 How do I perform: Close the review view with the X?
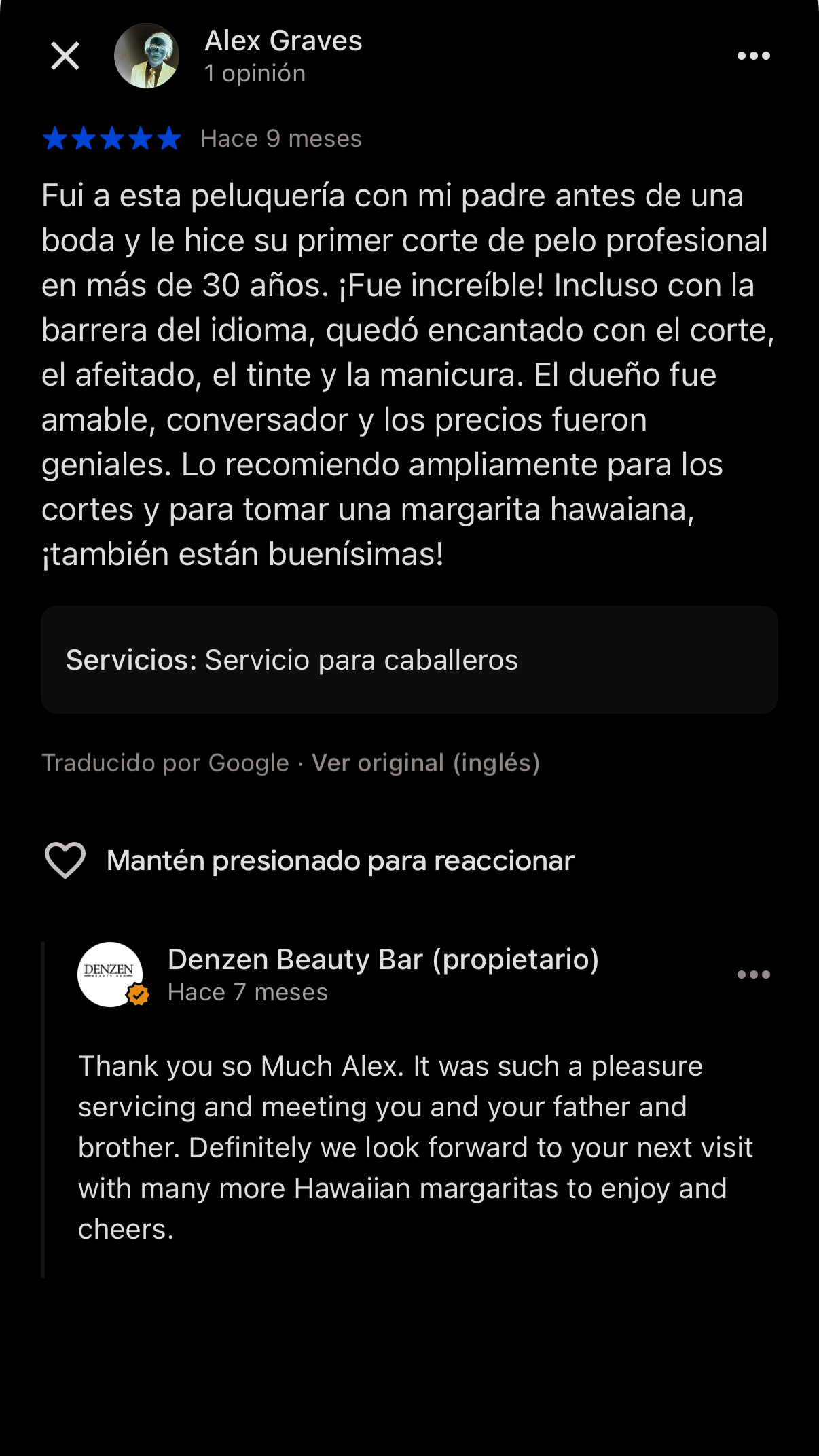[65, 56]
